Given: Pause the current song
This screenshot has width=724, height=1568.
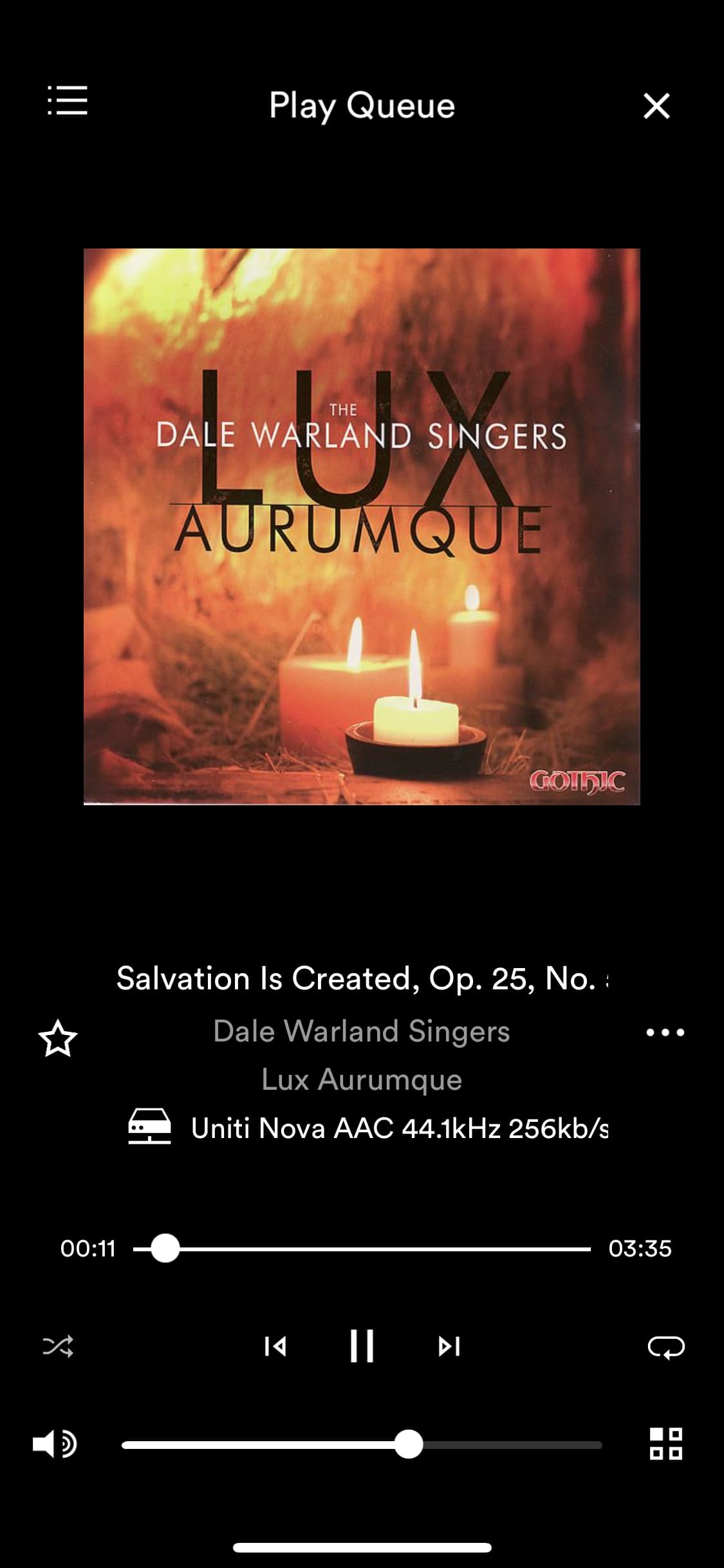Looking at the screenshot, I should click(x=362, y=1347).
